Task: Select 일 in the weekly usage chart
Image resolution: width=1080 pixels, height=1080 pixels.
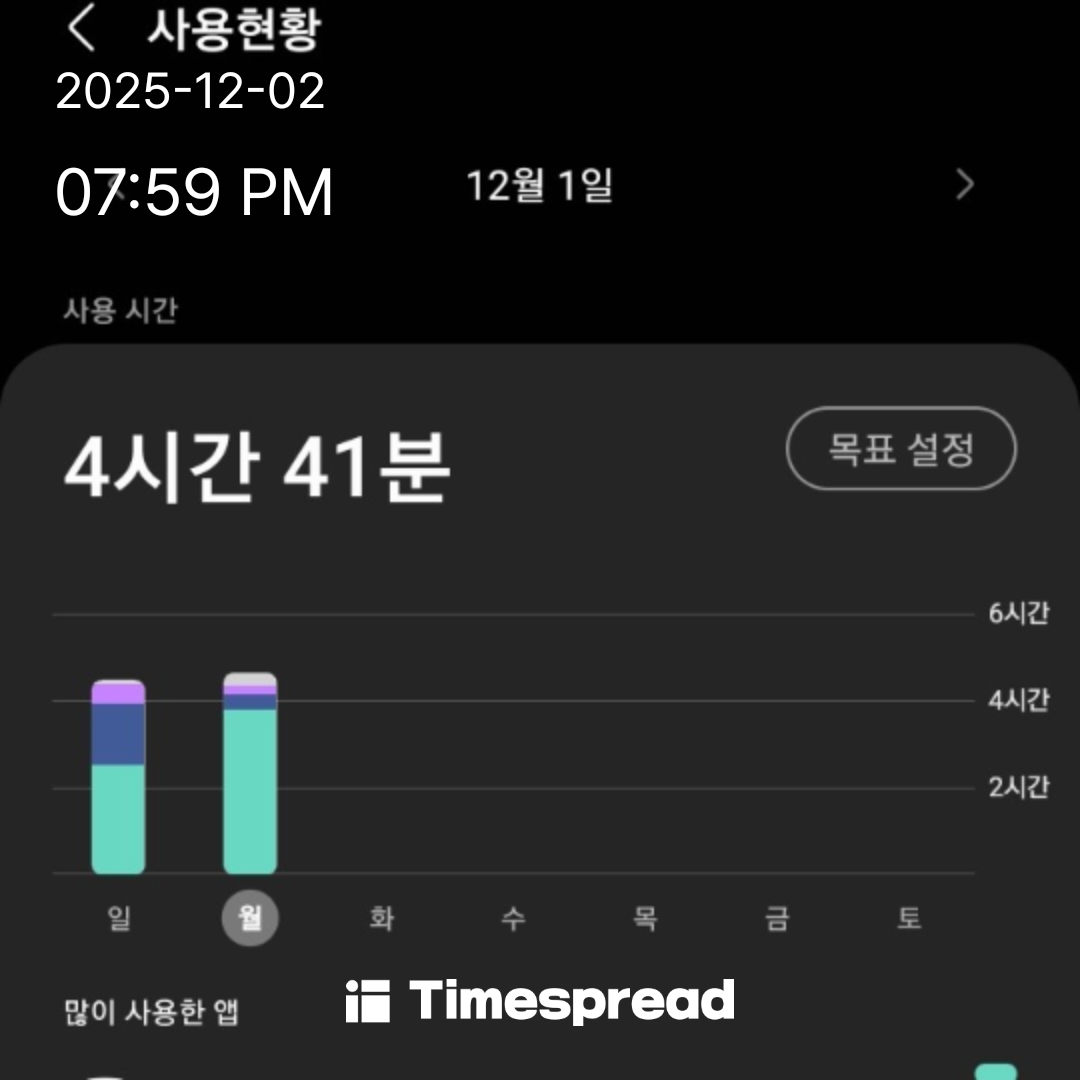Action: (x=118, y=918)
